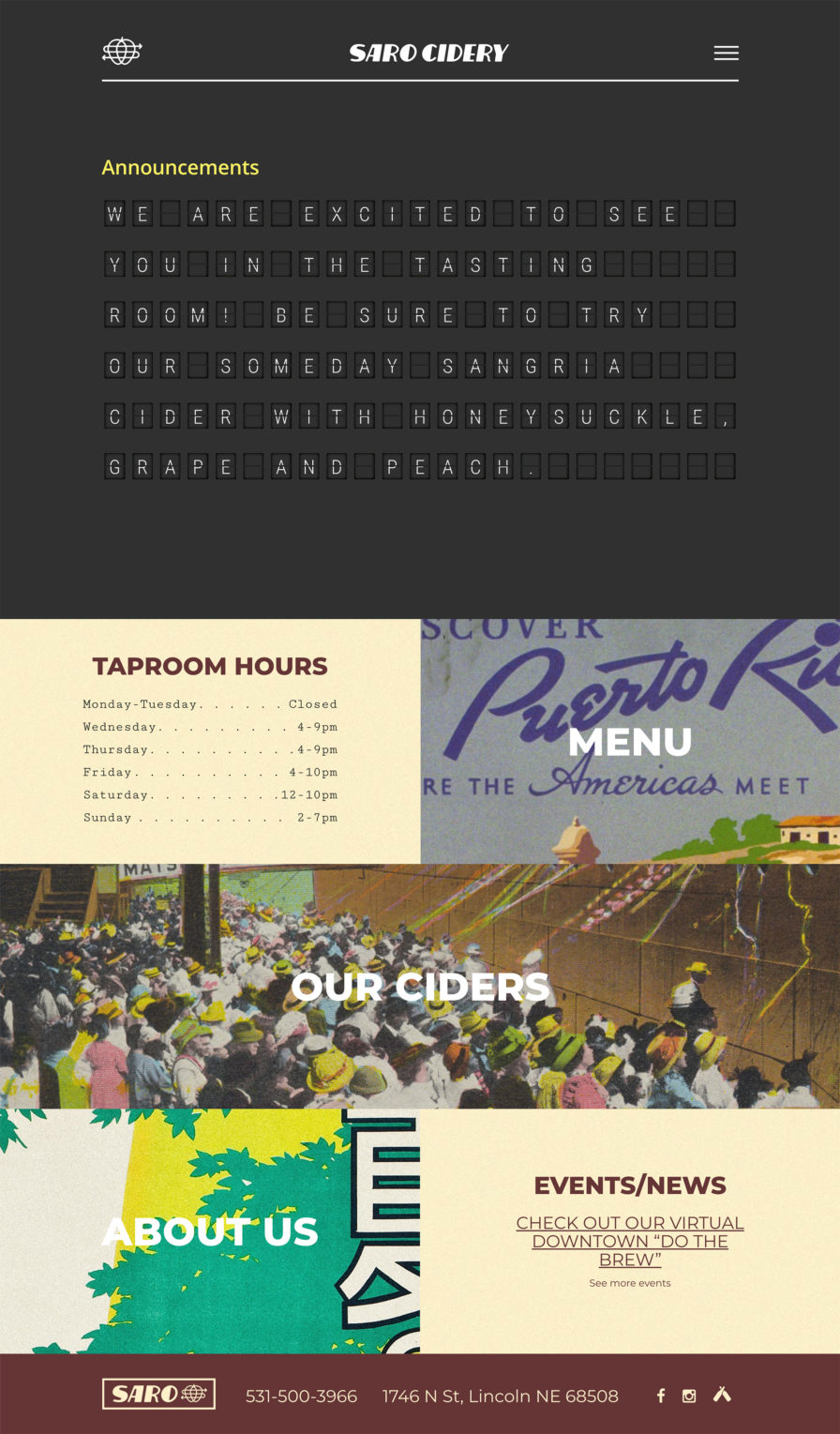
Task: Open the Untappd icon in footer
Action: (721, 1395)
